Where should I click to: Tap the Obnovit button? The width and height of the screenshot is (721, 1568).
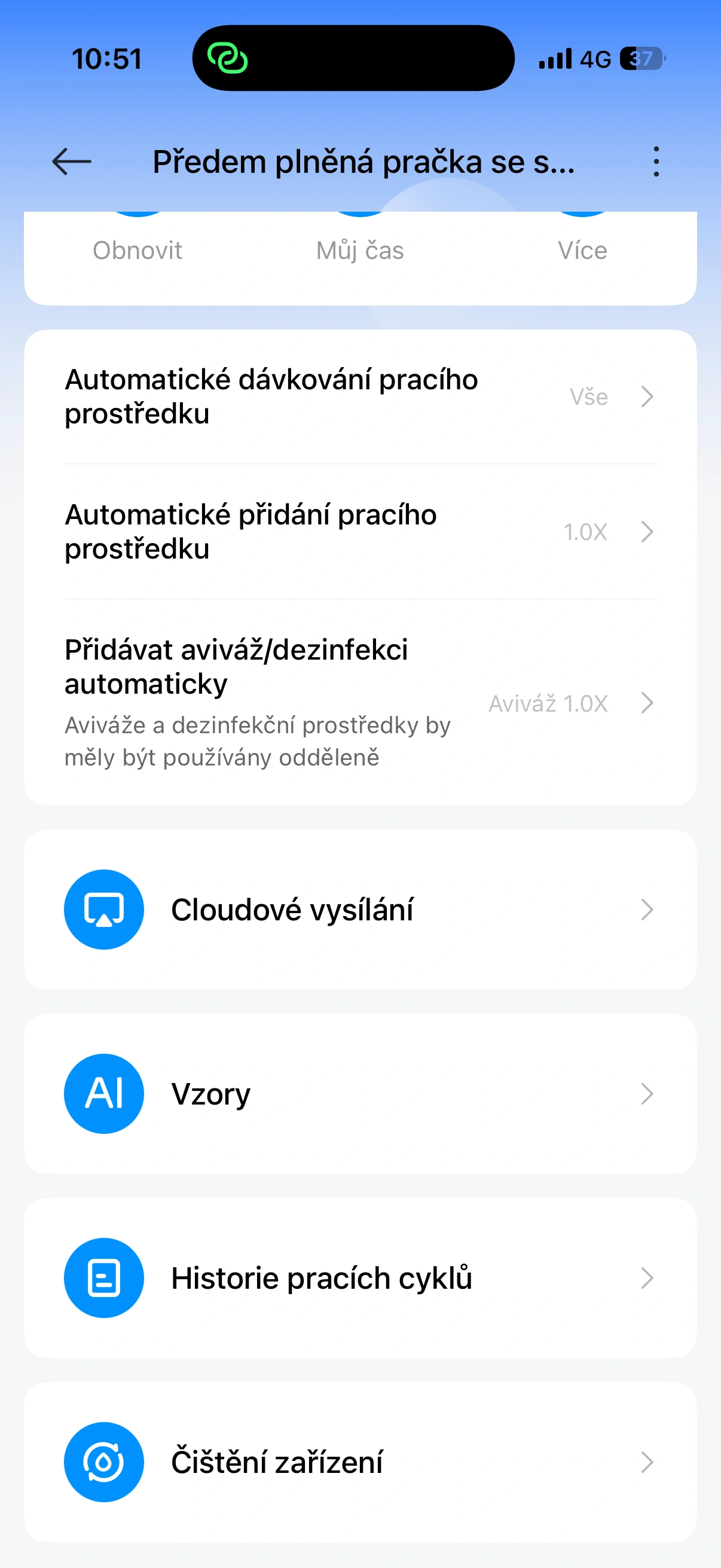coord(138,250)
